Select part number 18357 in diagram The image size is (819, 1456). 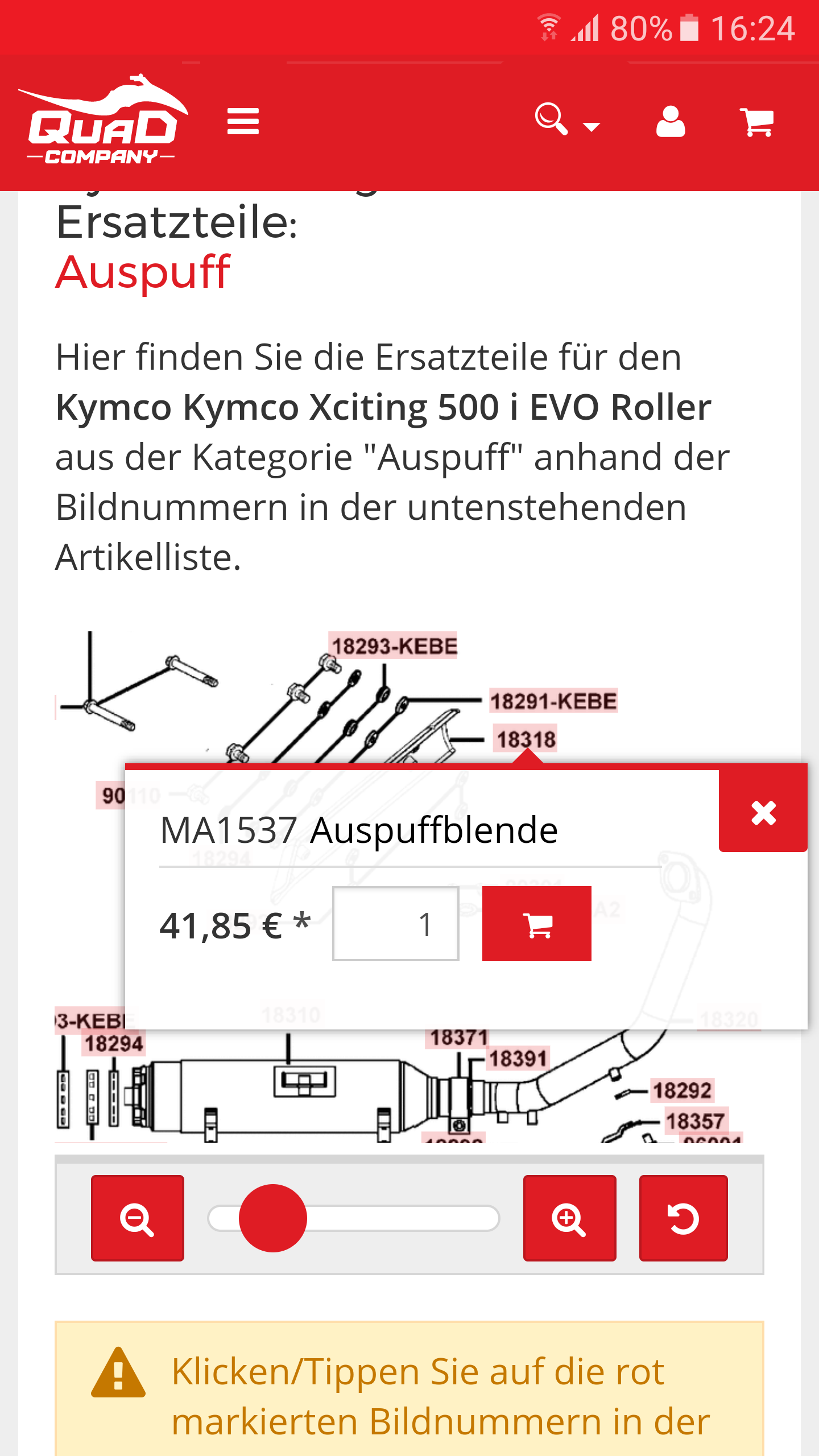click(x=695, y=1121)
